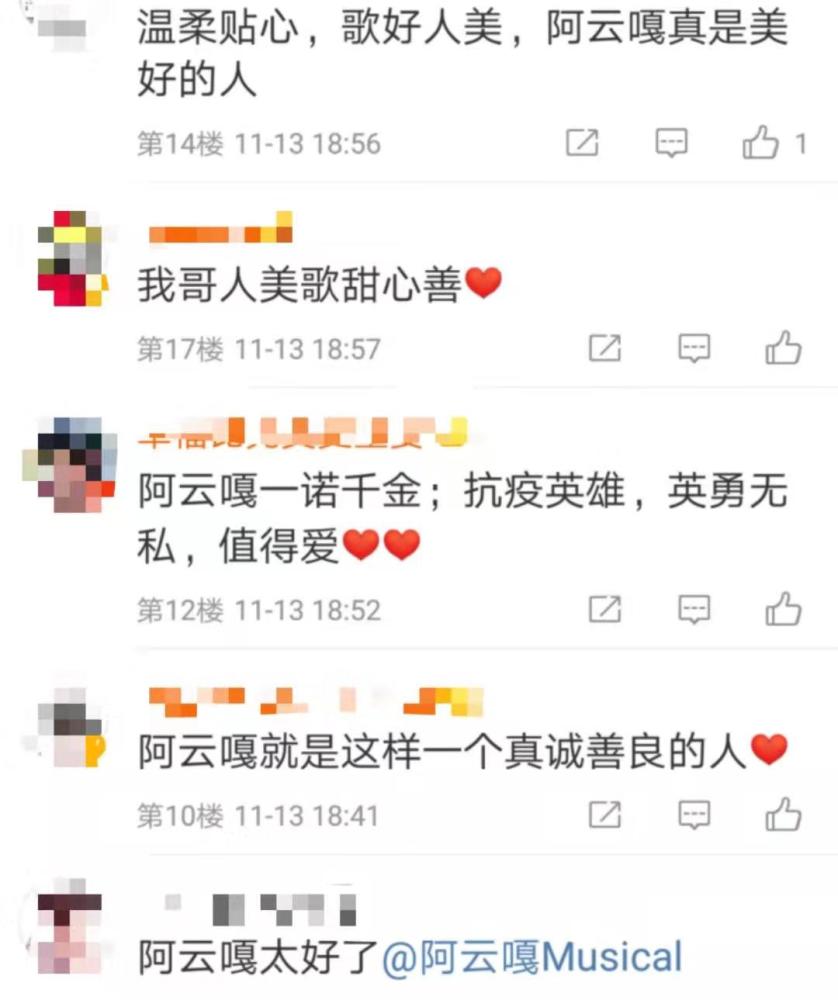Like the comment 我哥人美歌甜心善
The image size is (838, 1000).
point(783,349)
